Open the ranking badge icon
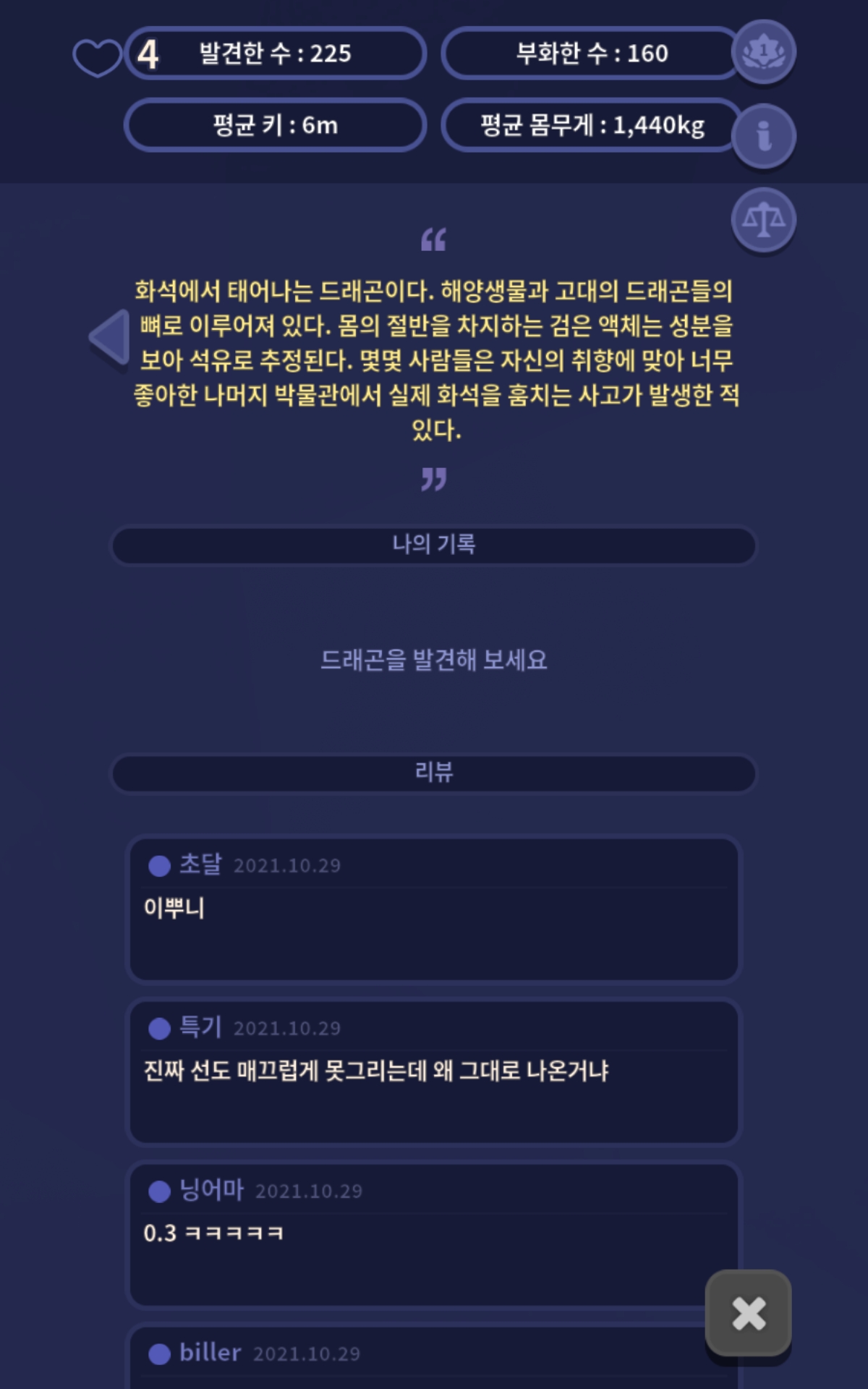868x1389 pixels. pyautogui.click(x=763, y=52)
